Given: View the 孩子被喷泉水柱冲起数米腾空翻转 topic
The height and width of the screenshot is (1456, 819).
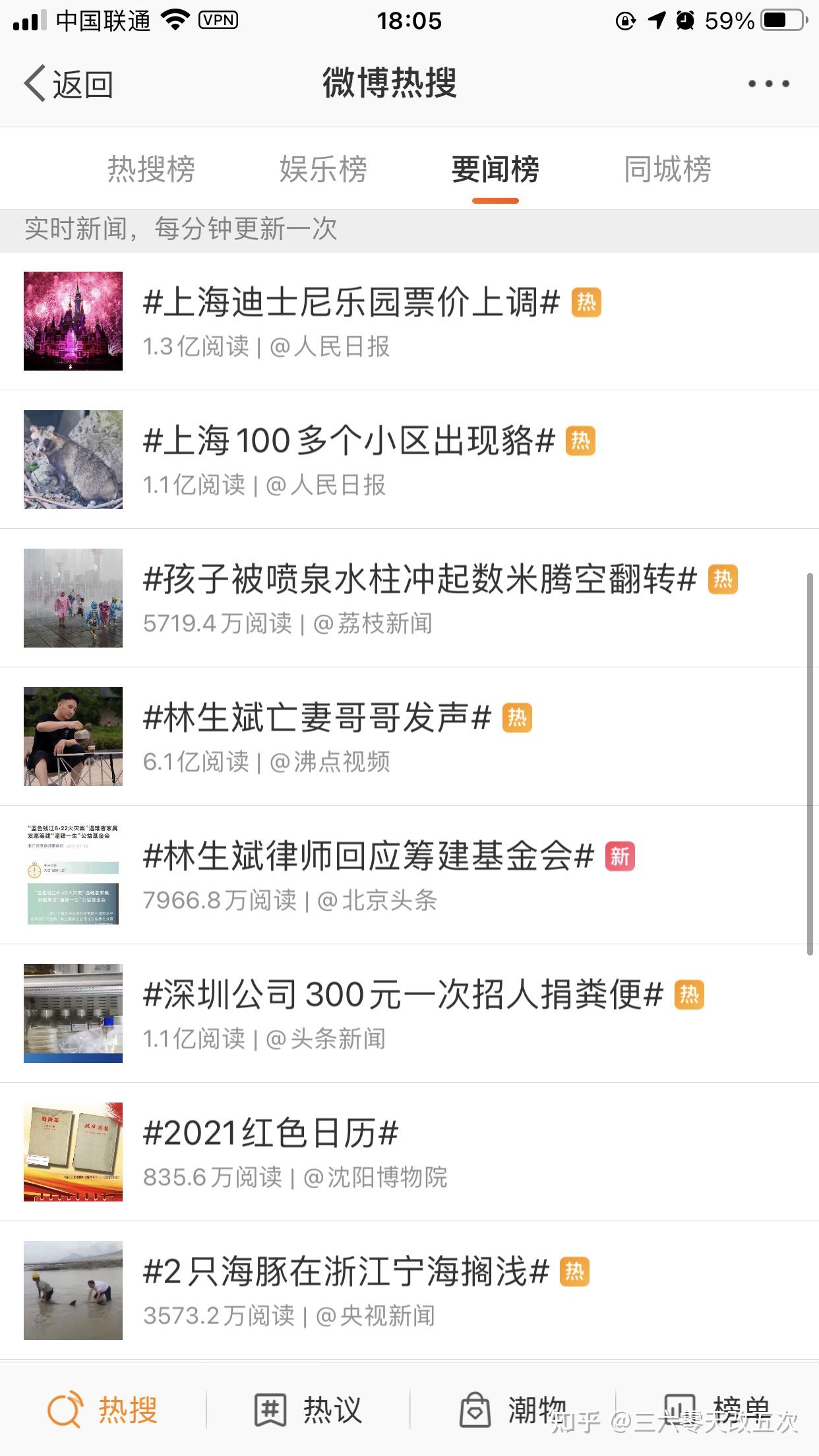Looking at the screenshot, I should pyautogui.click(x=409, y=598).
